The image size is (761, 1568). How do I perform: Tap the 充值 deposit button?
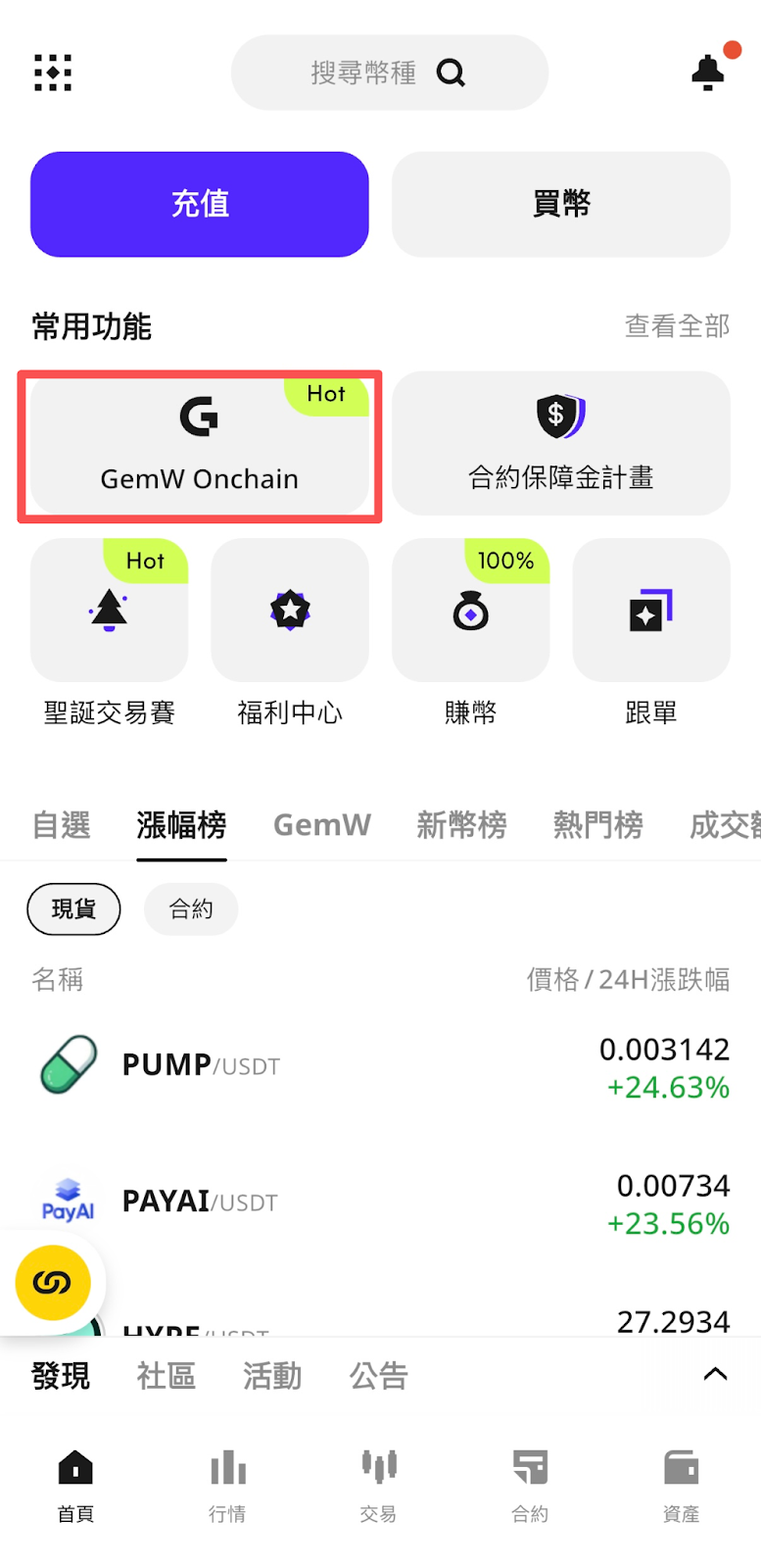pos(200,204)
